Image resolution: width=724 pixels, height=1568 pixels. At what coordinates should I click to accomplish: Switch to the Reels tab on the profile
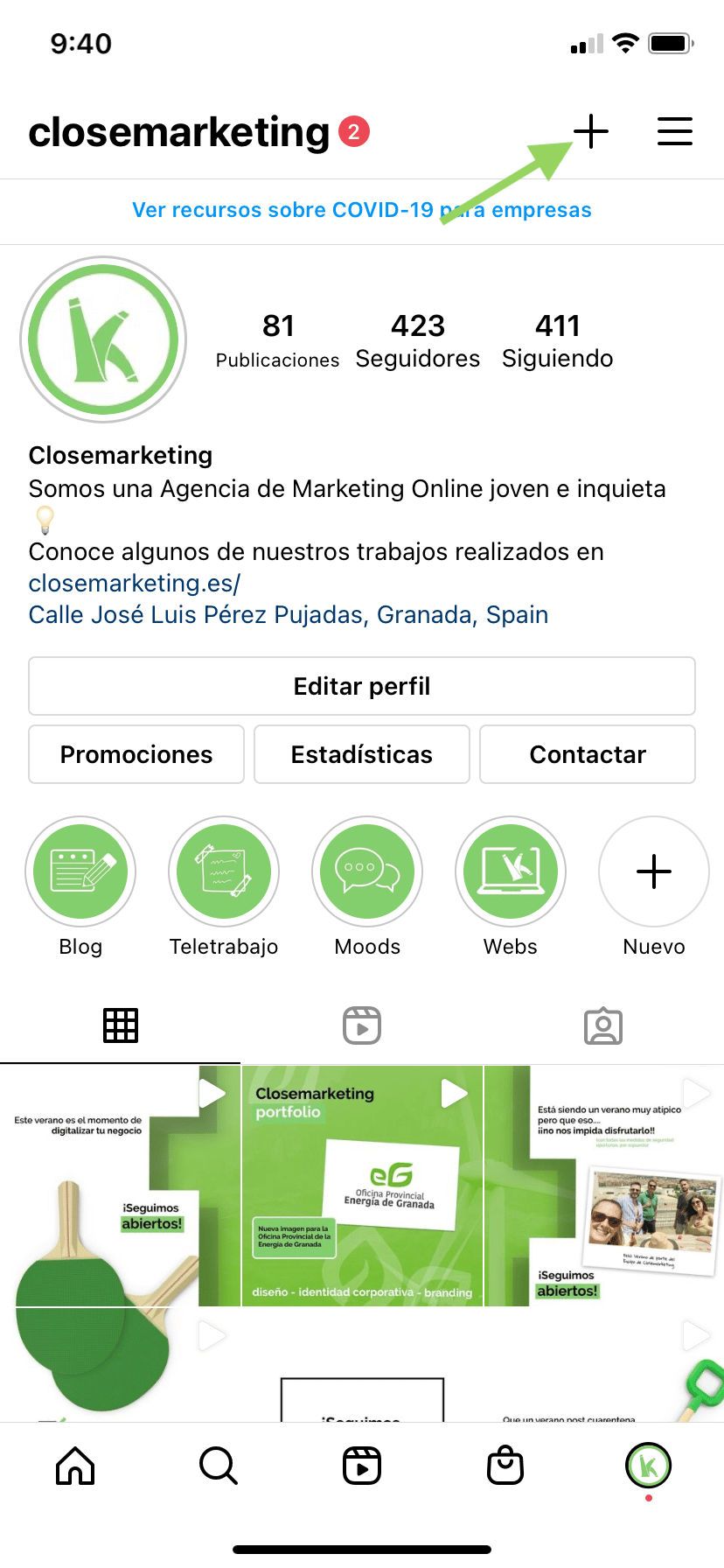click(x=362, y=1025)
